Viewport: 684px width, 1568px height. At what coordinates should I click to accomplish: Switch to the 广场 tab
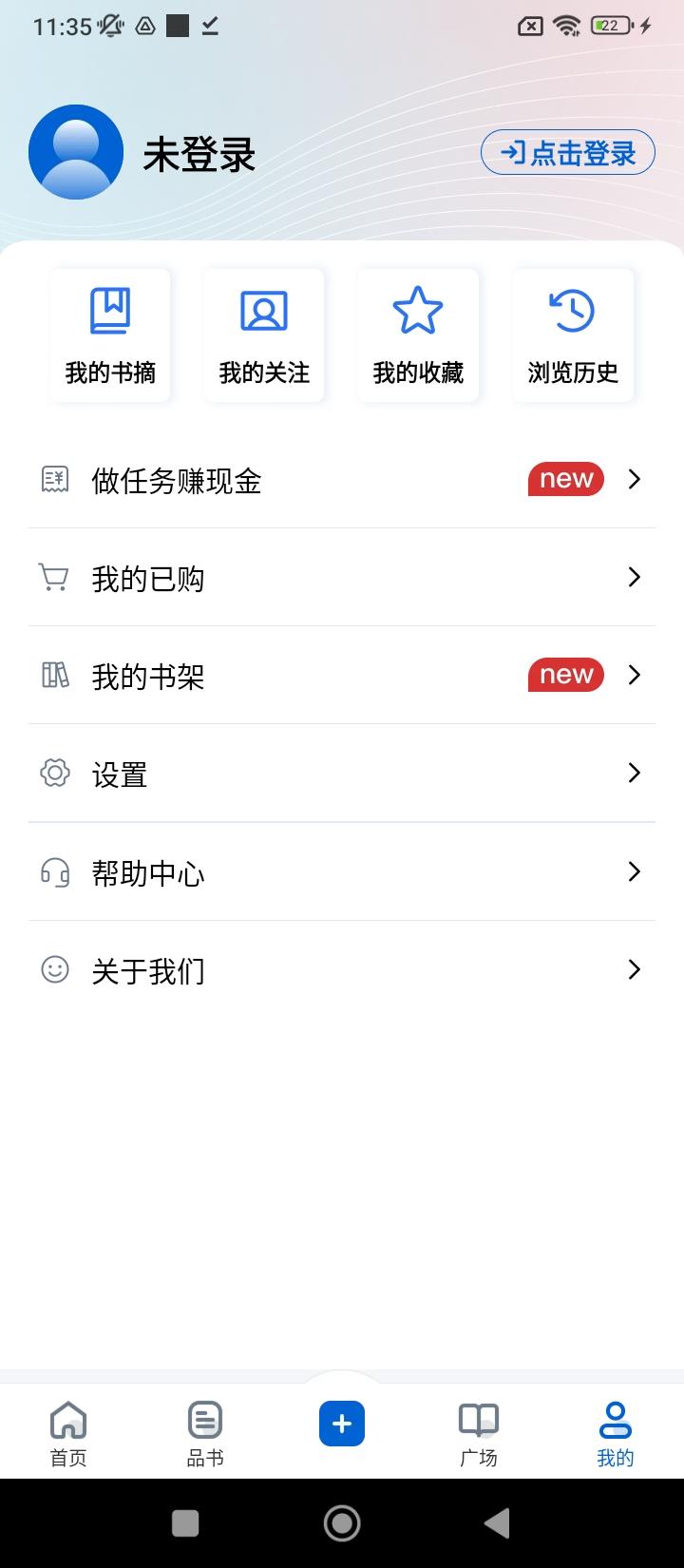point(479,1433)
